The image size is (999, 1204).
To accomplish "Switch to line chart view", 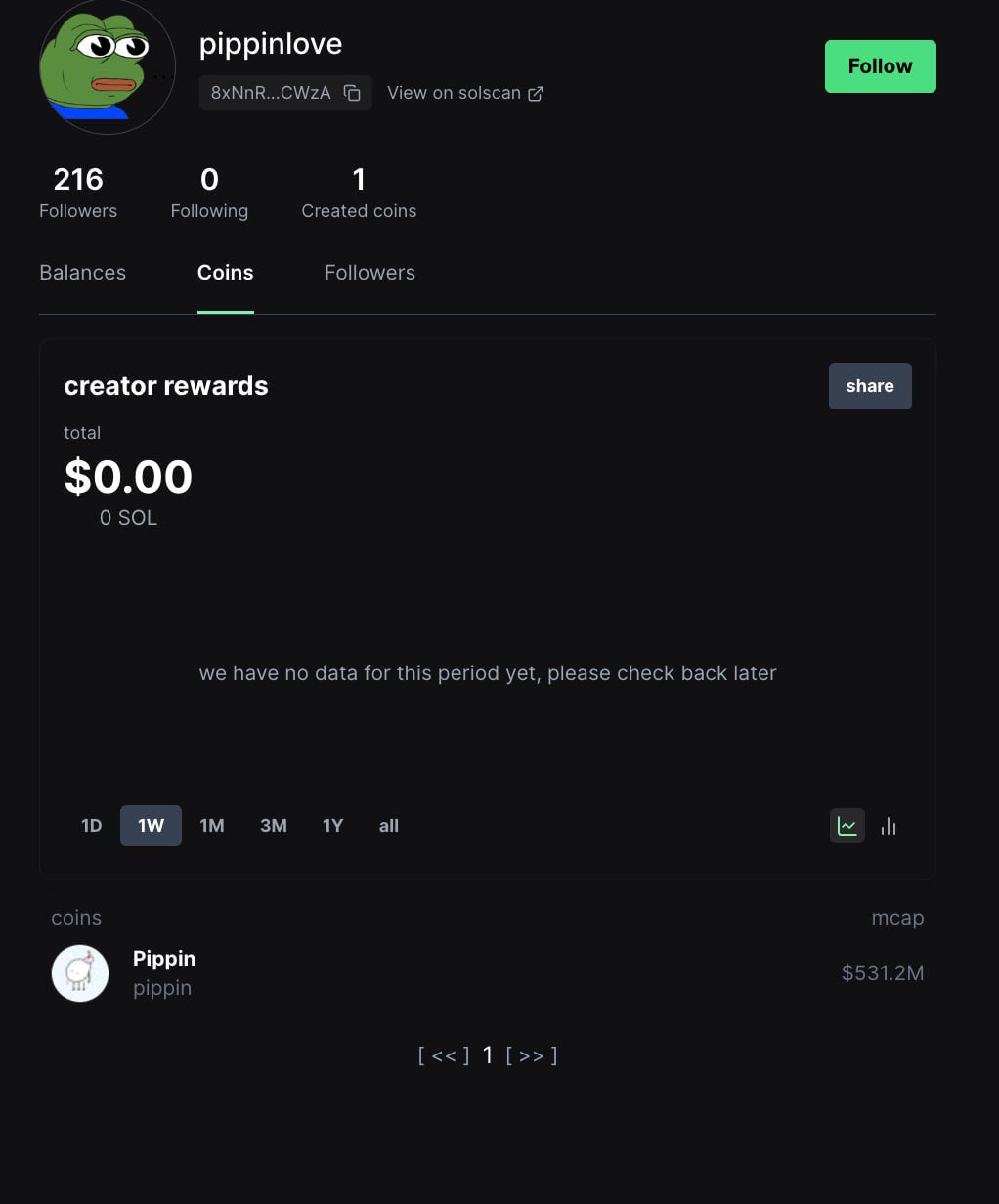I will click(x=847, y=826).
